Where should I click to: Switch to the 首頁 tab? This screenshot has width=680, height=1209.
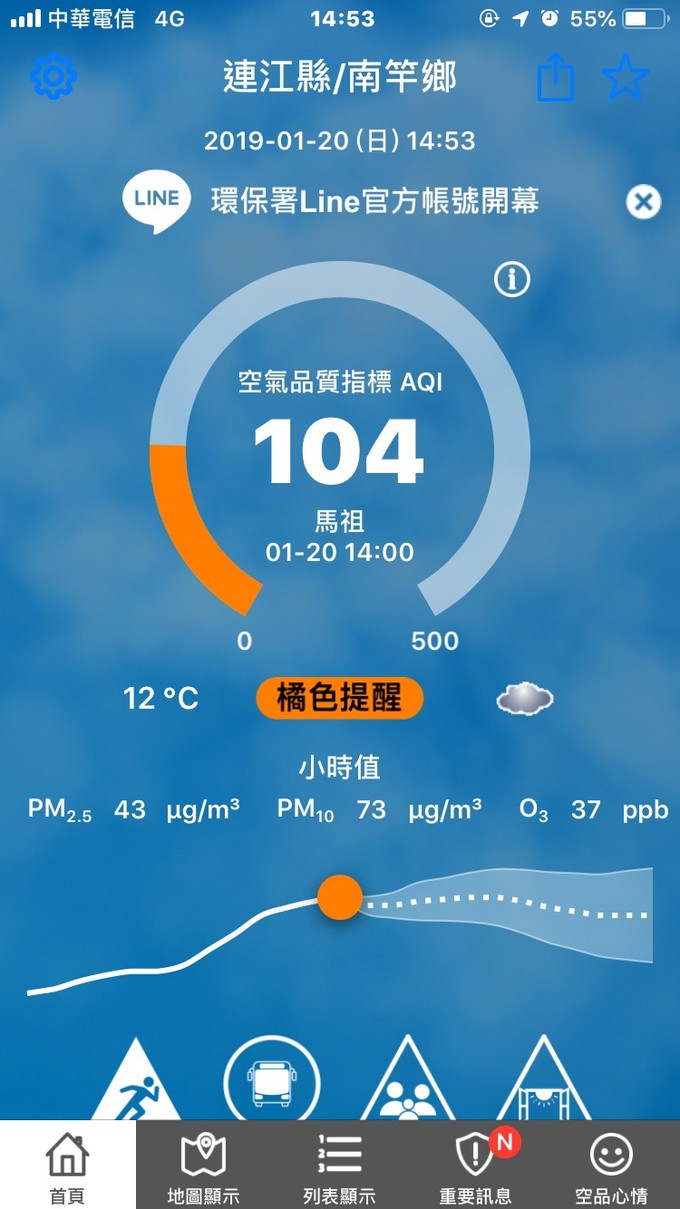67,1166
